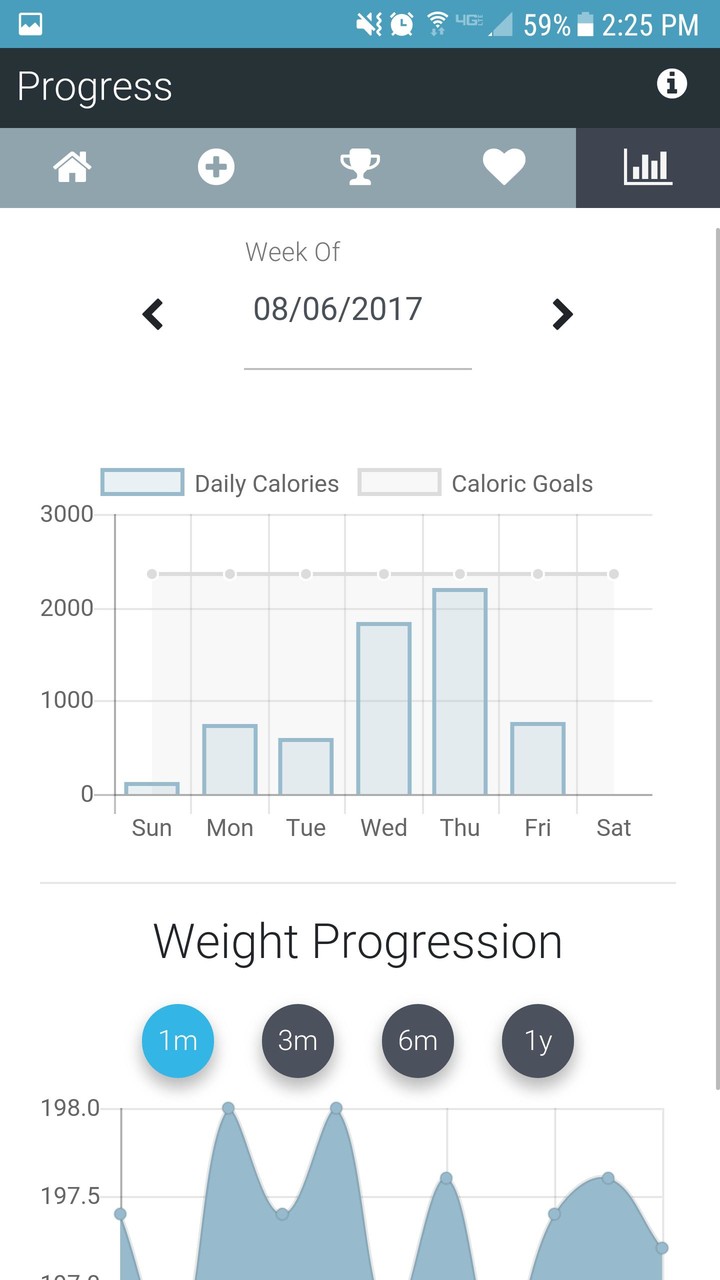Open the Week Of date field
The width and height of the screenshot is (720, 1280).
pos(358,320)
